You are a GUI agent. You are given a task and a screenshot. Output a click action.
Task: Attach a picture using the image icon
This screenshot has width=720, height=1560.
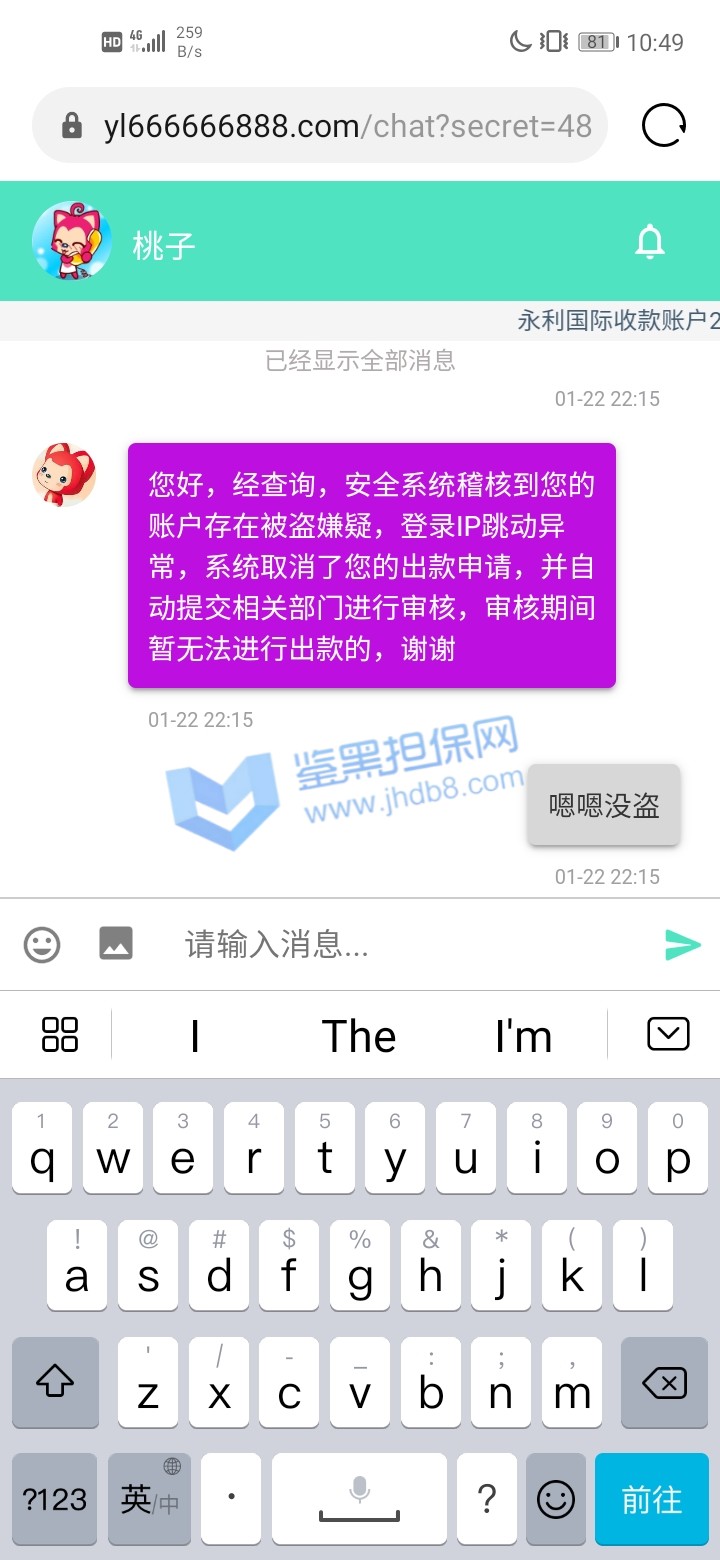tap(116, 943)
